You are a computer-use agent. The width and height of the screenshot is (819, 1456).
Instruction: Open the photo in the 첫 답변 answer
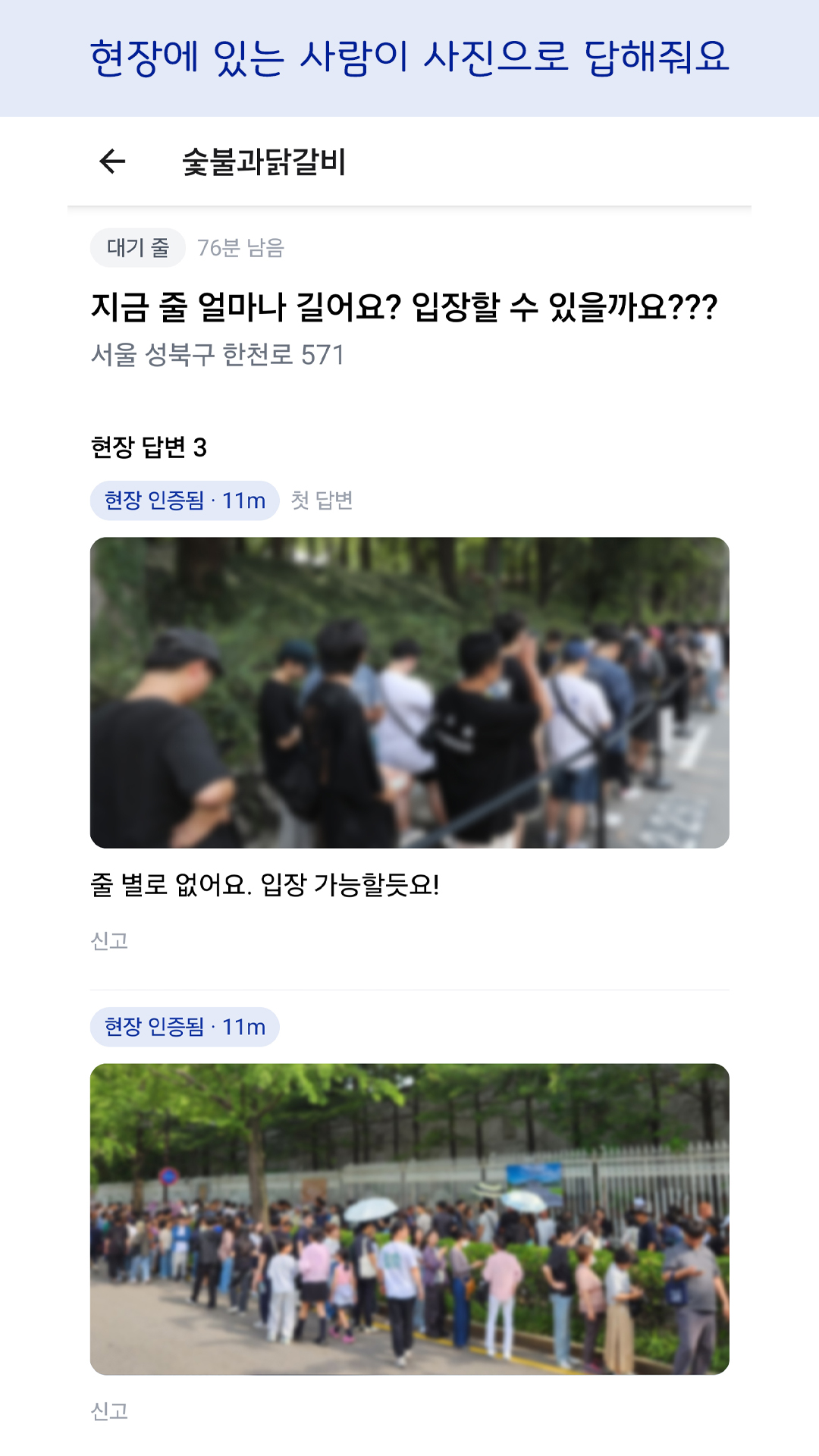point(409,692)
